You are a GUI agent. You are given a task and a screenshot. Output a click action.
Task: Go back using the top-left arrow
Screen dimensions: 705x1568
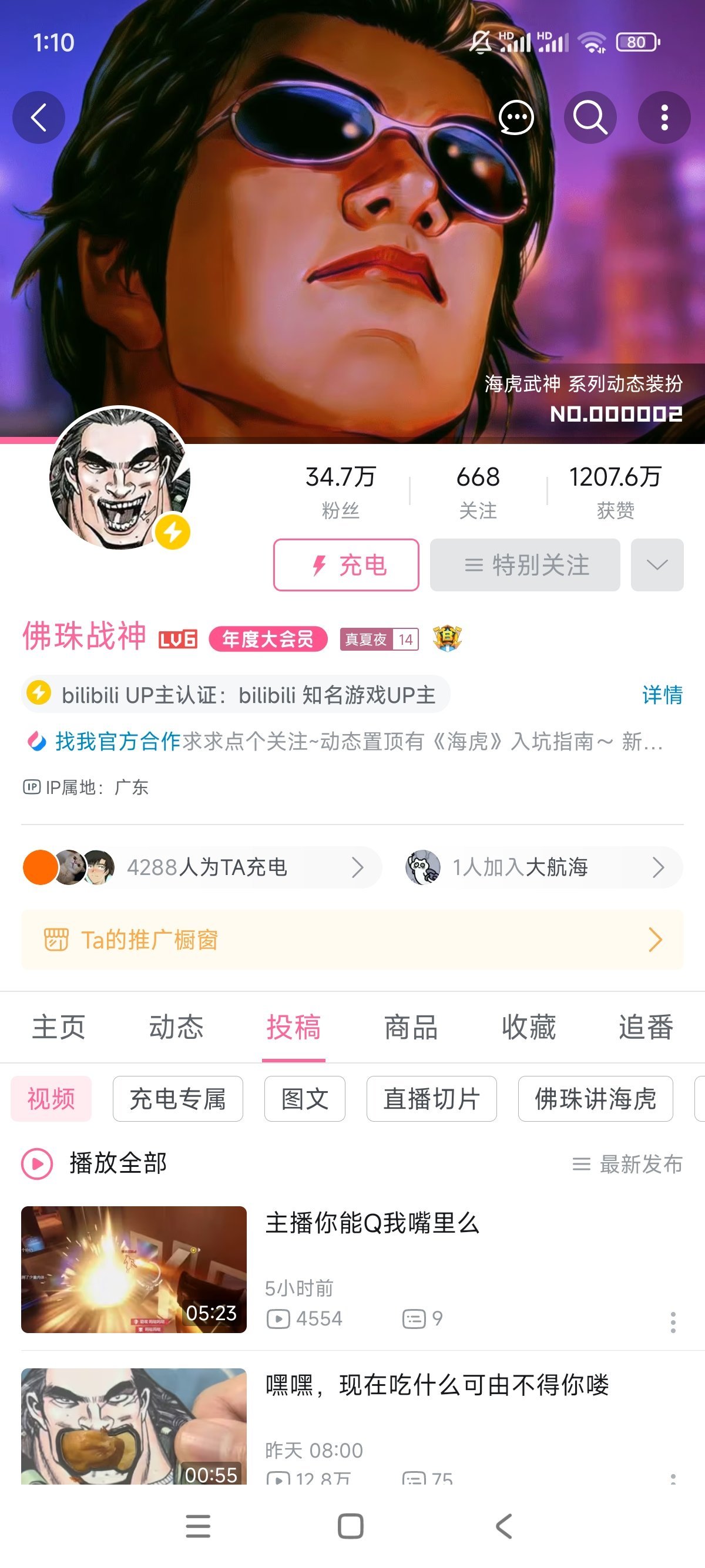tap(38, 117)
